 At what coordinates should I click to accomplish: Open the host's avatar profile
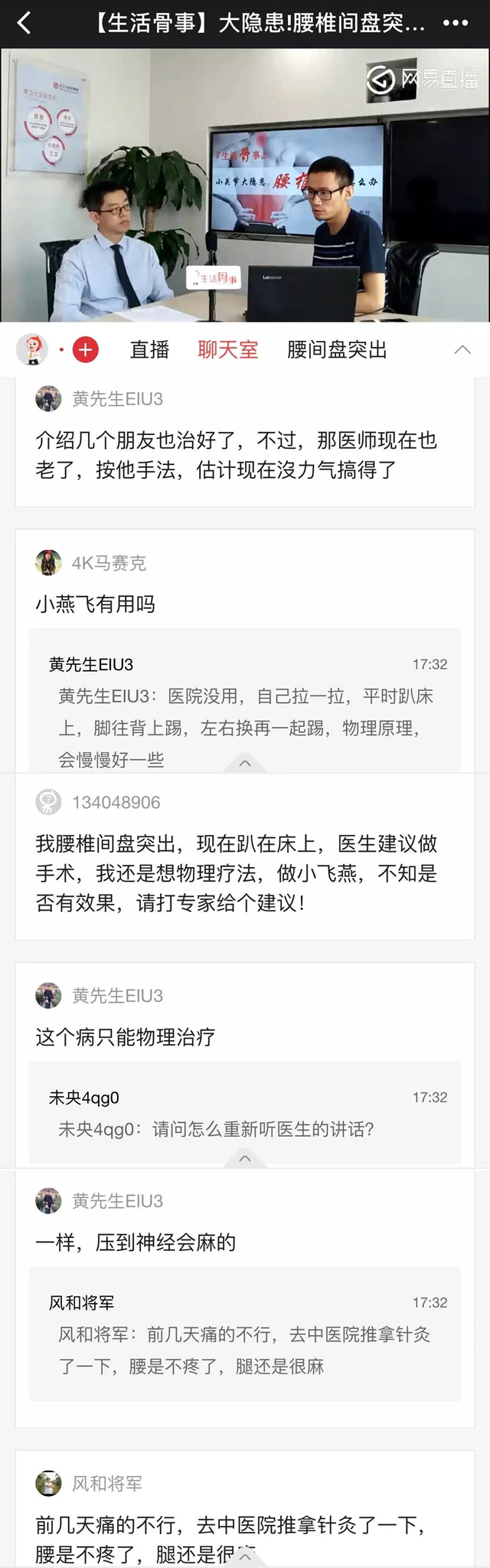pyautogui.click(x=32, y=350)
